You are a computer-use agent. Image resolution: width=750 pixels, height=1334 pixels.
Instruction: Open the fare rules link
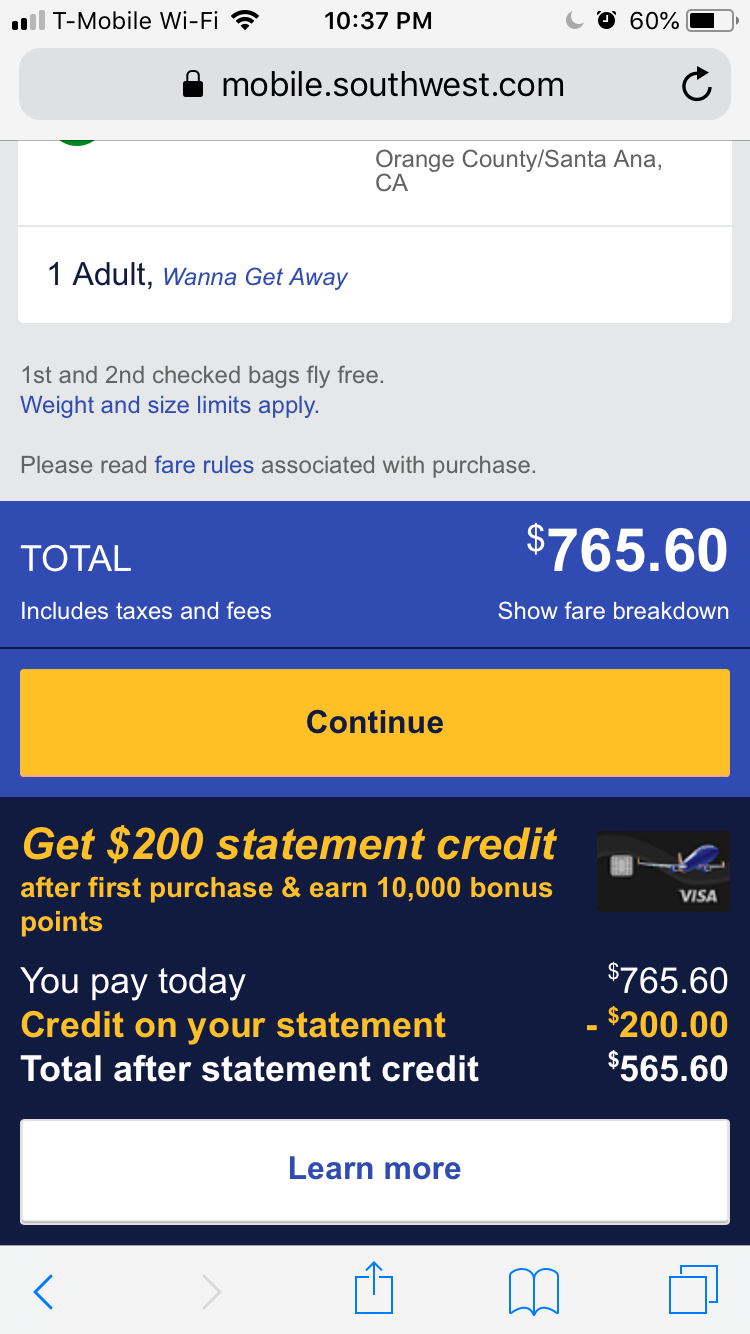(204, 465)
